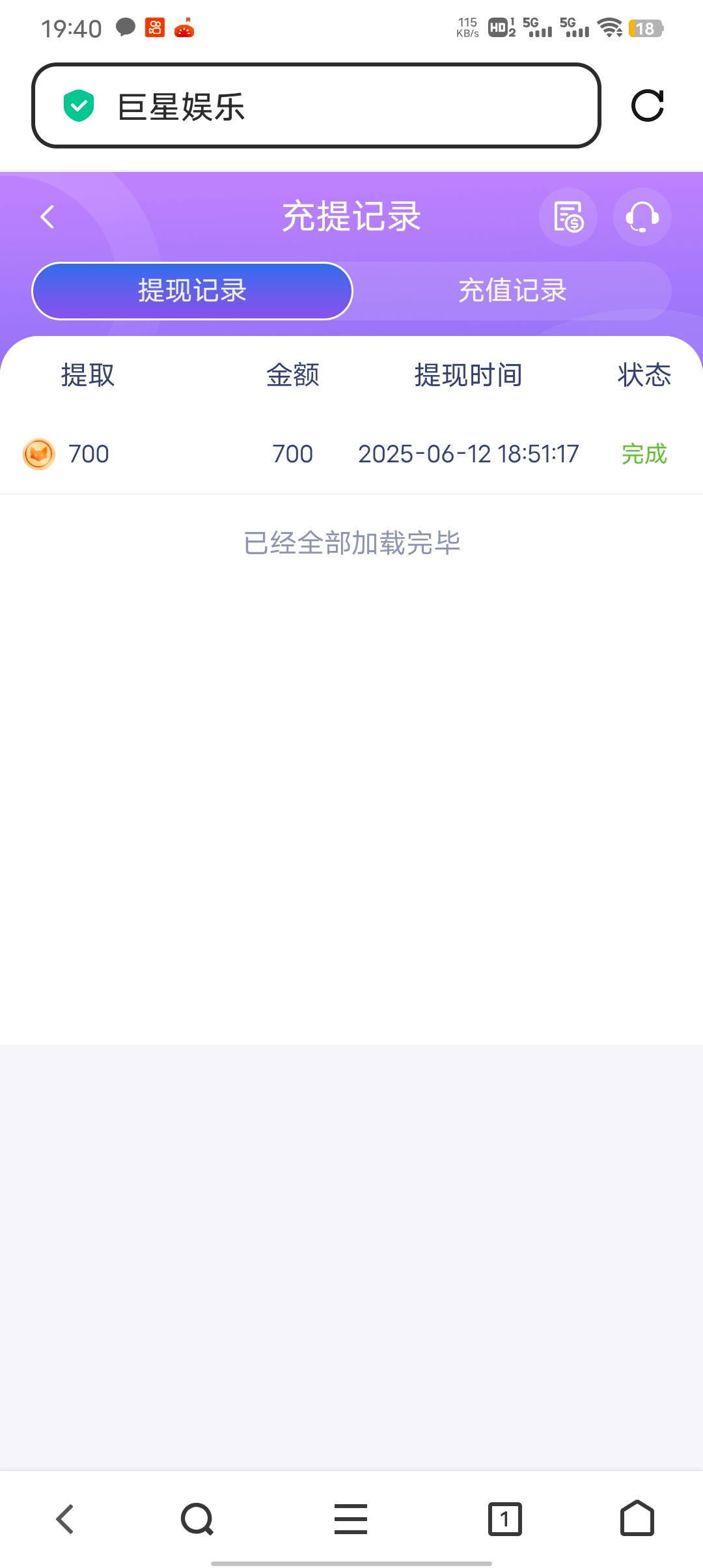
Task: Click the 2025-06-12 withdrawal time entry
Action: point(468,453)
